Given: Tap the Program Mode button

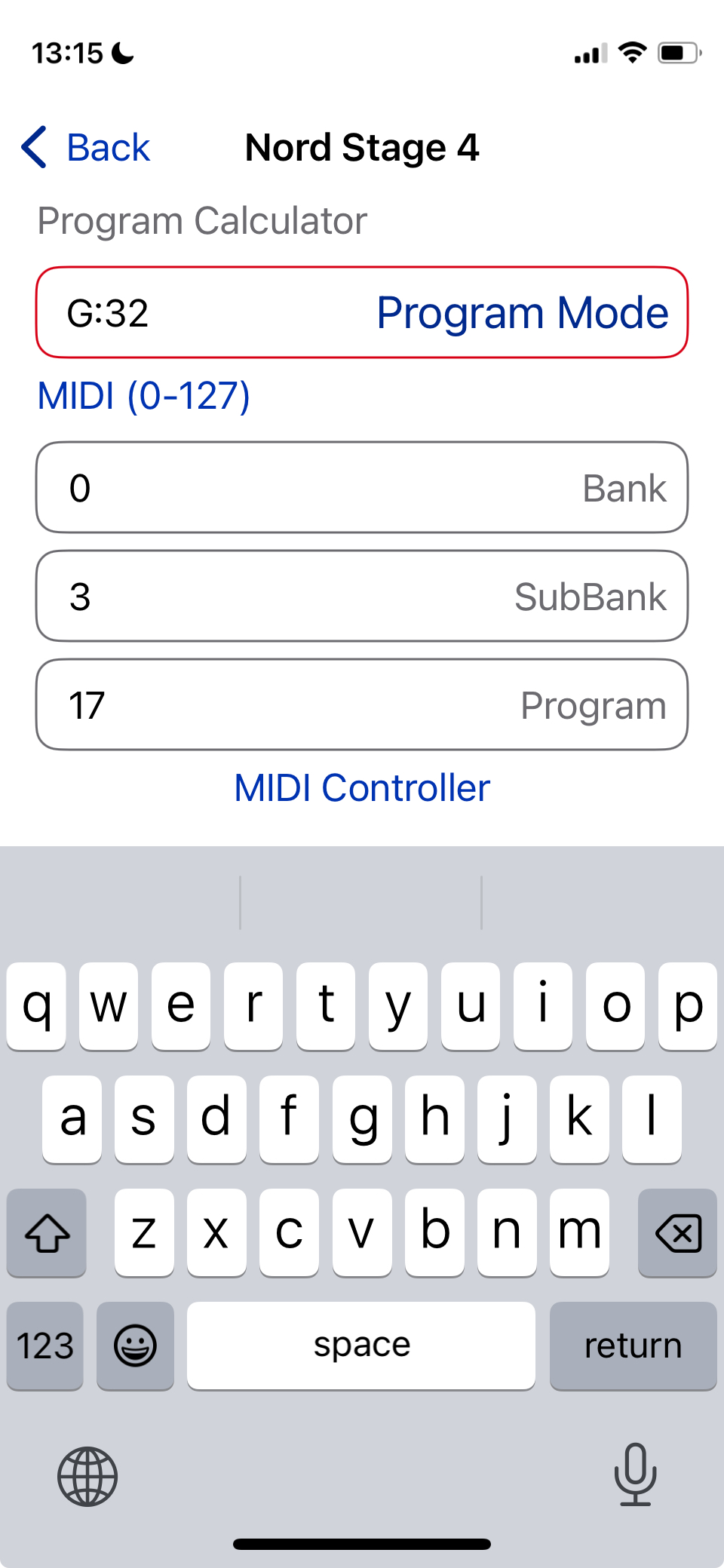Looking at the screenshot, I should pyautogui.click(x=522, y=313).
